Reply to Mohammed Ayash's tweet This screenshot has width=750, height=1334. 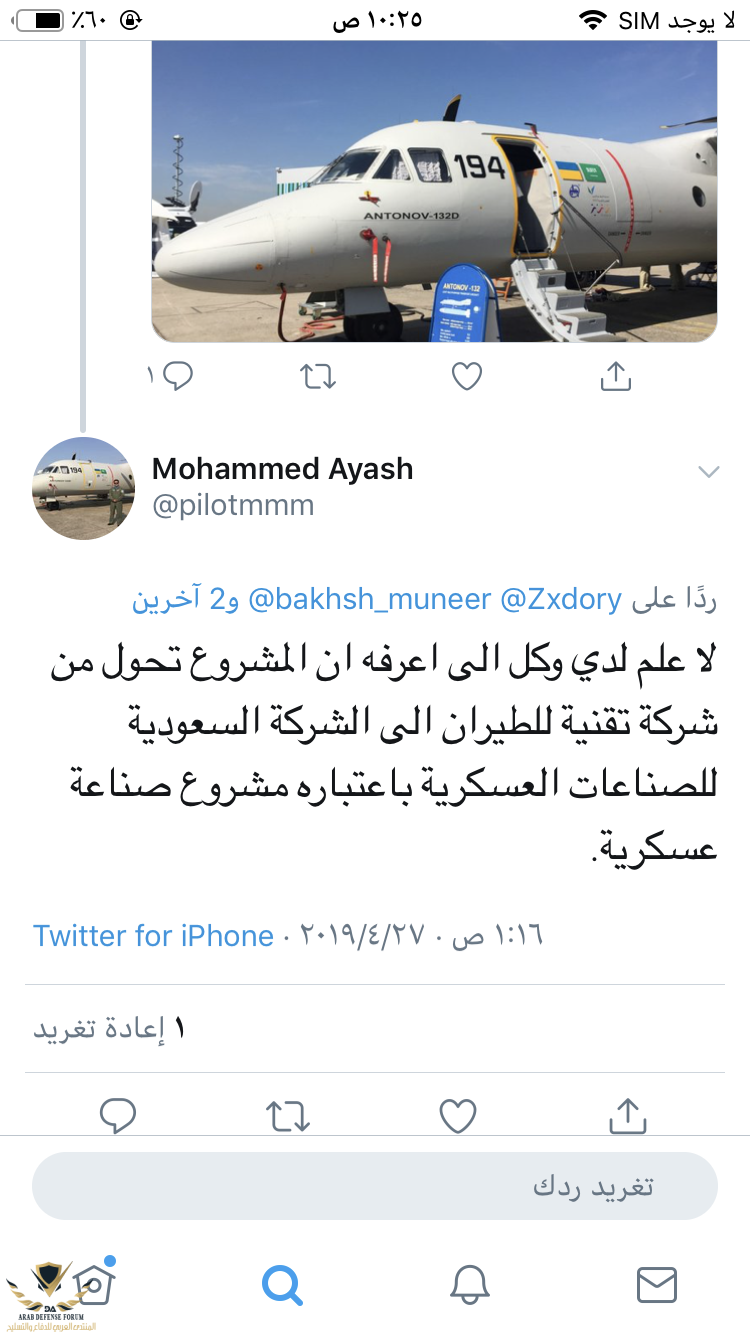coord(118,1114)
